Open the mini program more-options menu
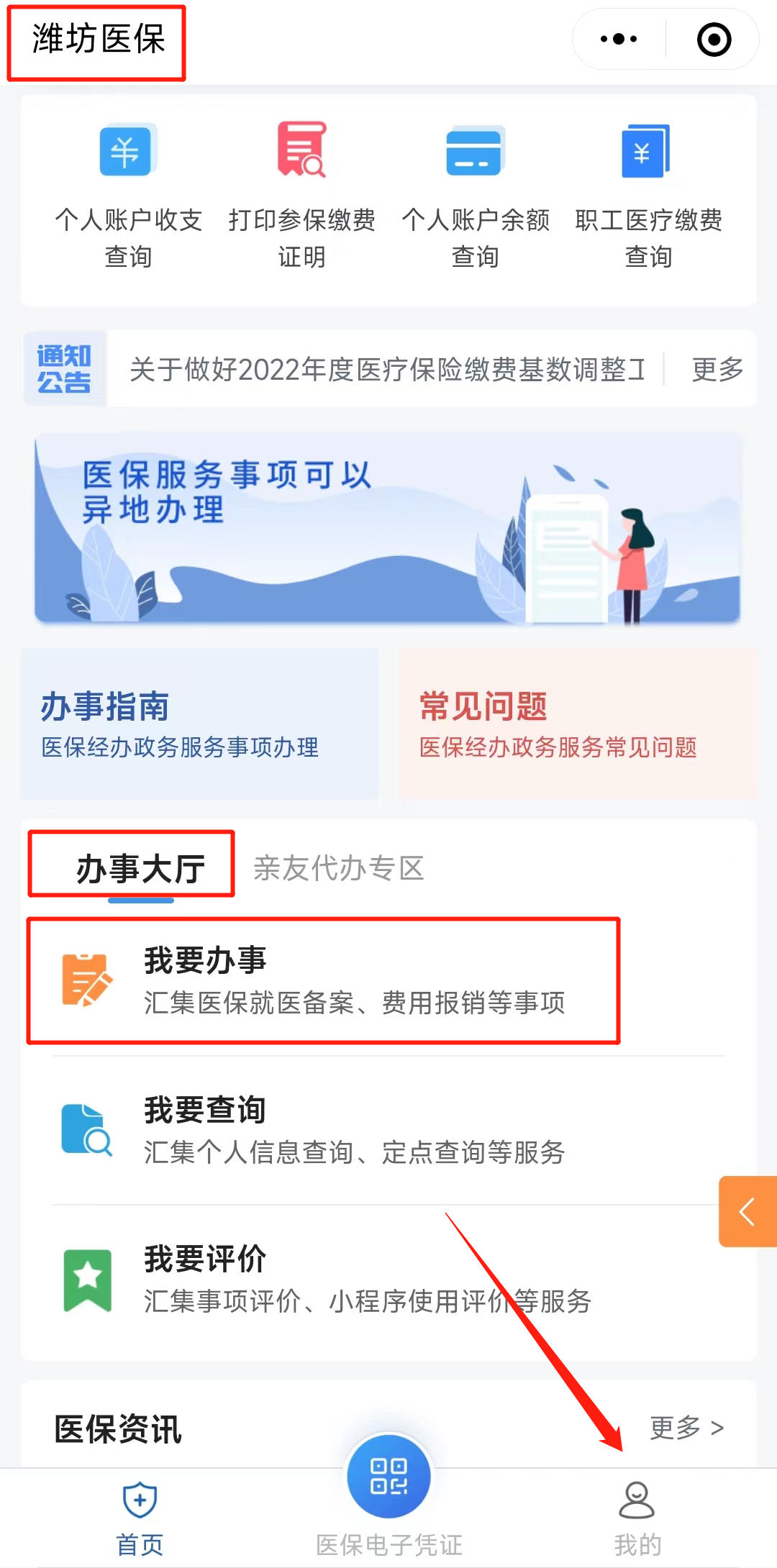 tap(619, 40)
